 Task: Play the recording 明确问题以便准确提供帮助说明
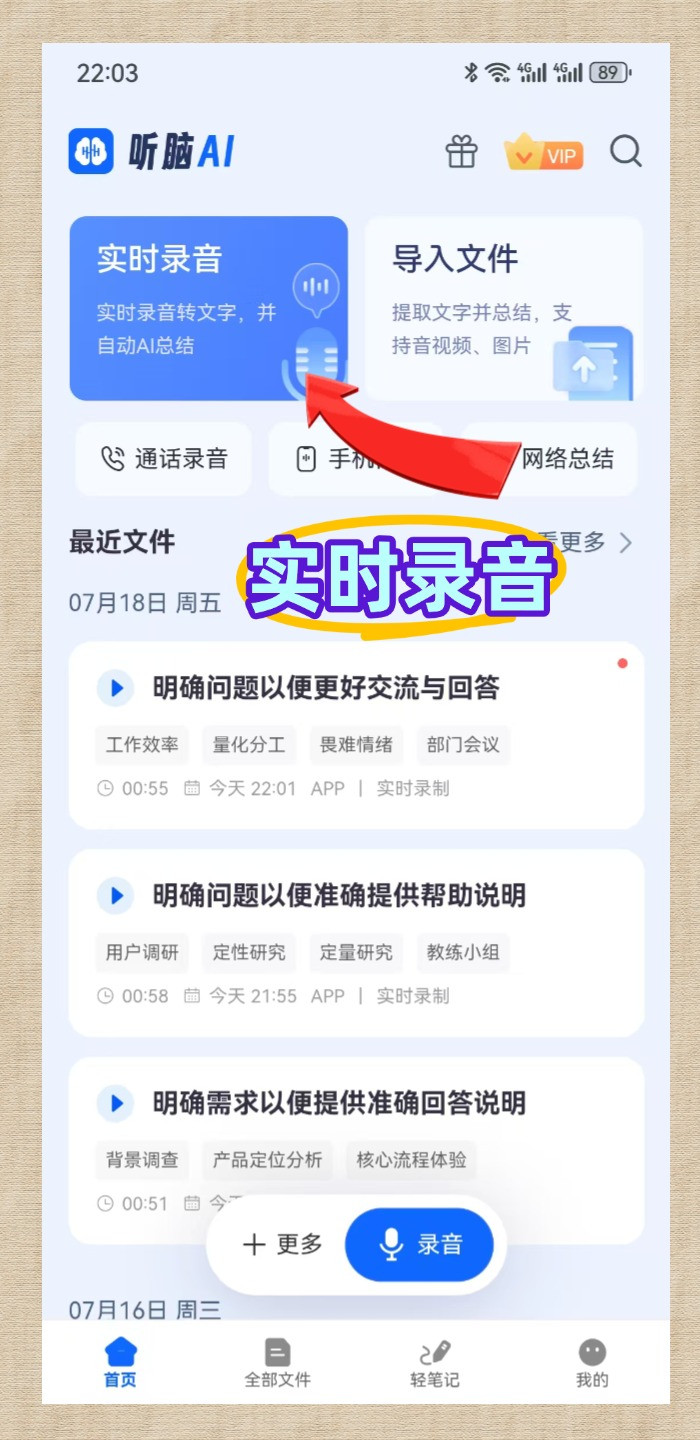point(115,896)
